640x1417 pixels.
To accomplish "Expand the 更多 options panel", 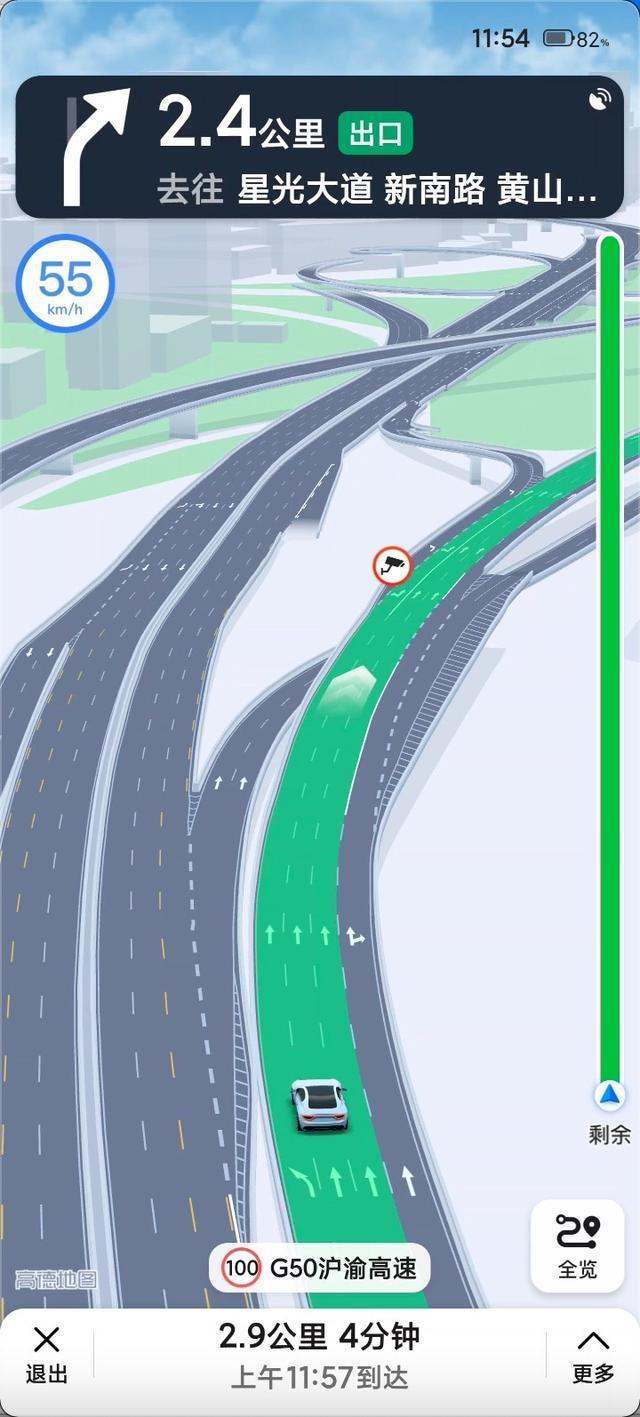I will [x=592, y=1355].
